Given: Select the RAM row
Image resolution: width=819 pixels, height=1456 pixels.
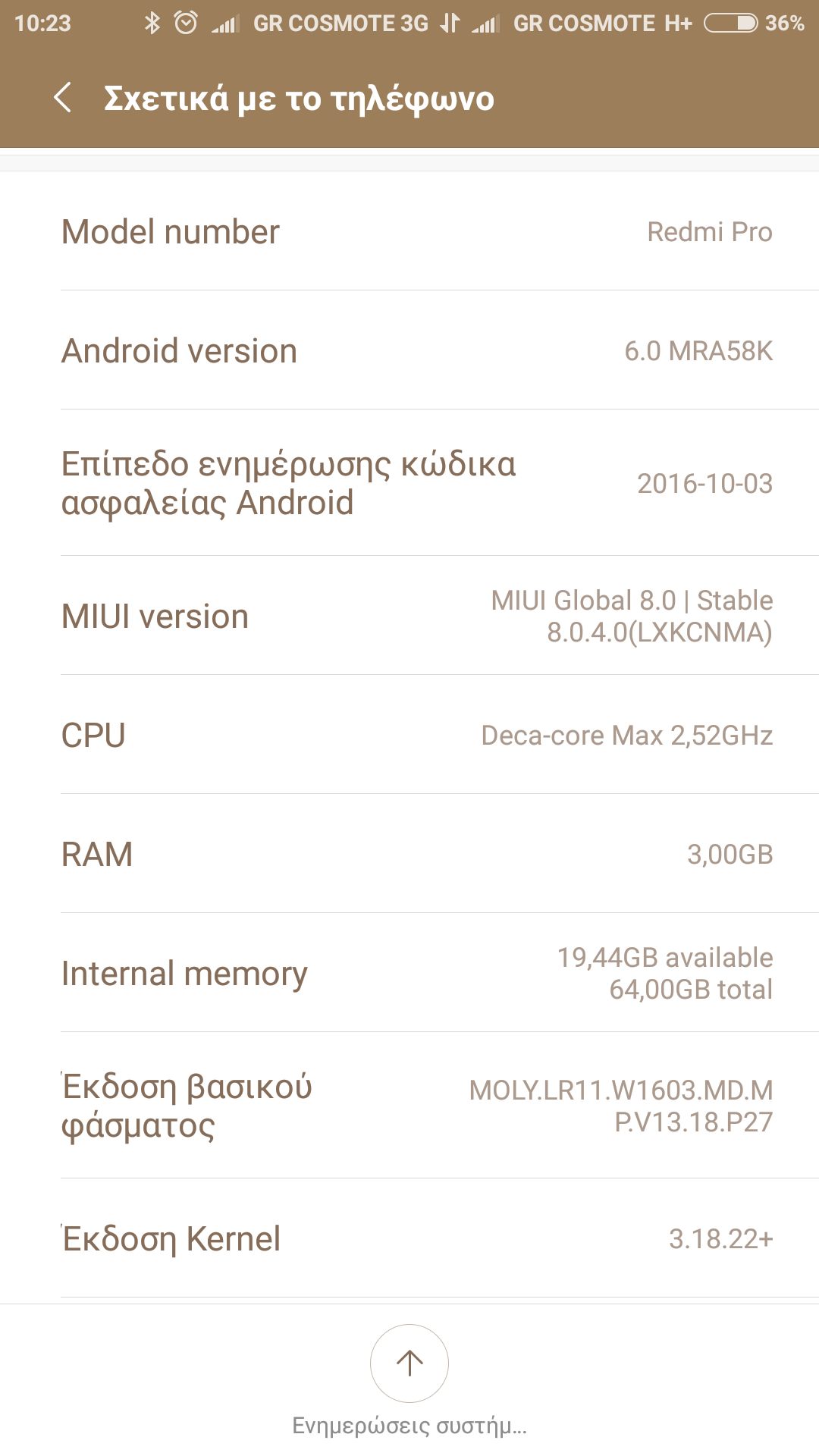Looking at the screenshot, I should click(x=409, y=854).
